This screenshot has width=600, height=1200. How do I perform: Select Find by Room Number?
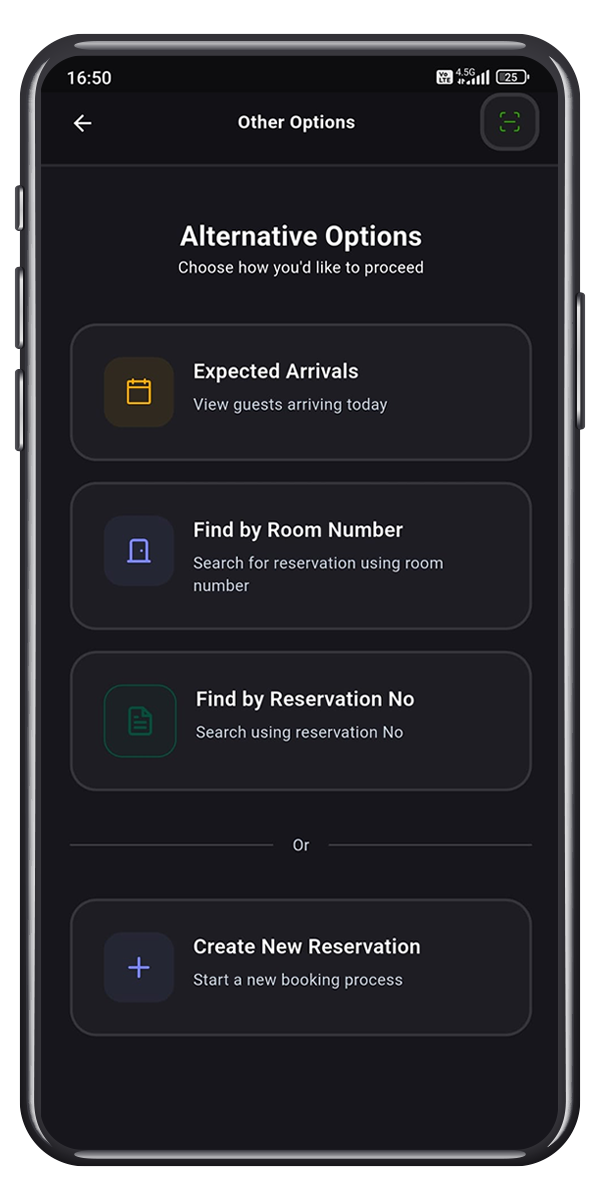300,556
